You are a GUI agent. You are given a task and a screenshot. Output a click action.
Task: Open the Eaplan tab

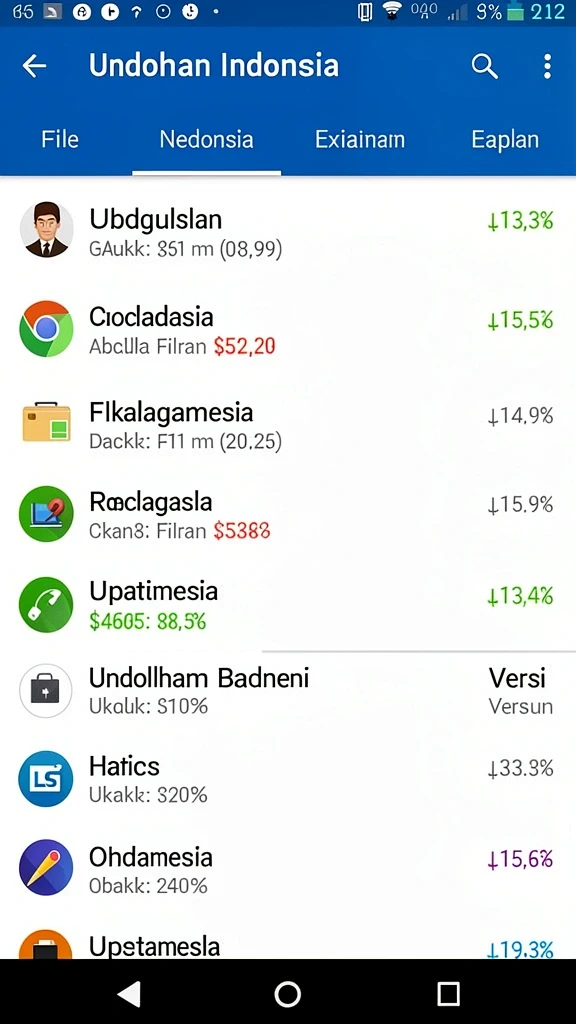[x=505, y=139]
